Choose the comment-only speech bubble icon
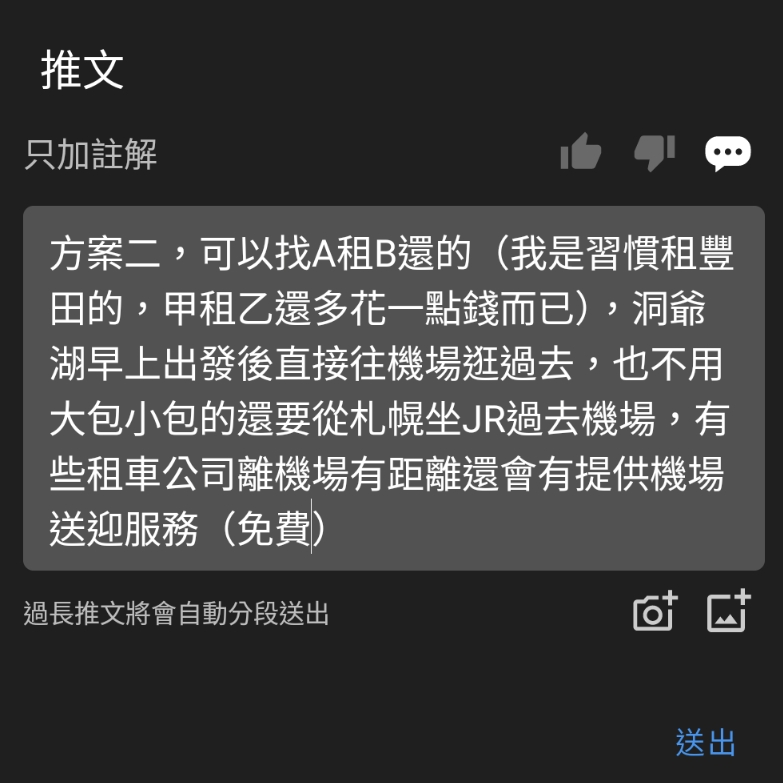 (727, 153)
